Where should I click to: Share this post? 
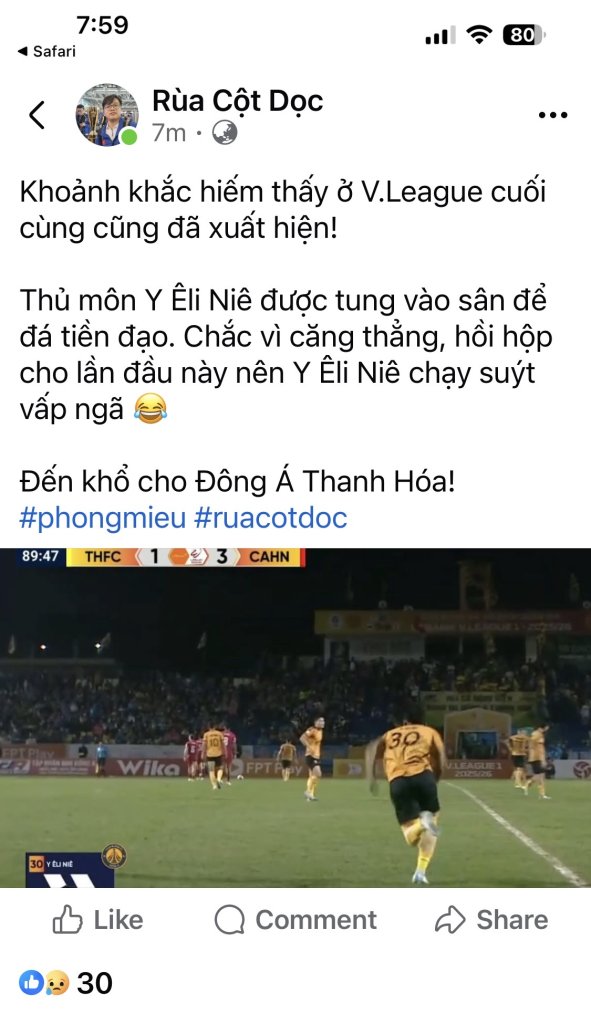[x=492, y=920]
